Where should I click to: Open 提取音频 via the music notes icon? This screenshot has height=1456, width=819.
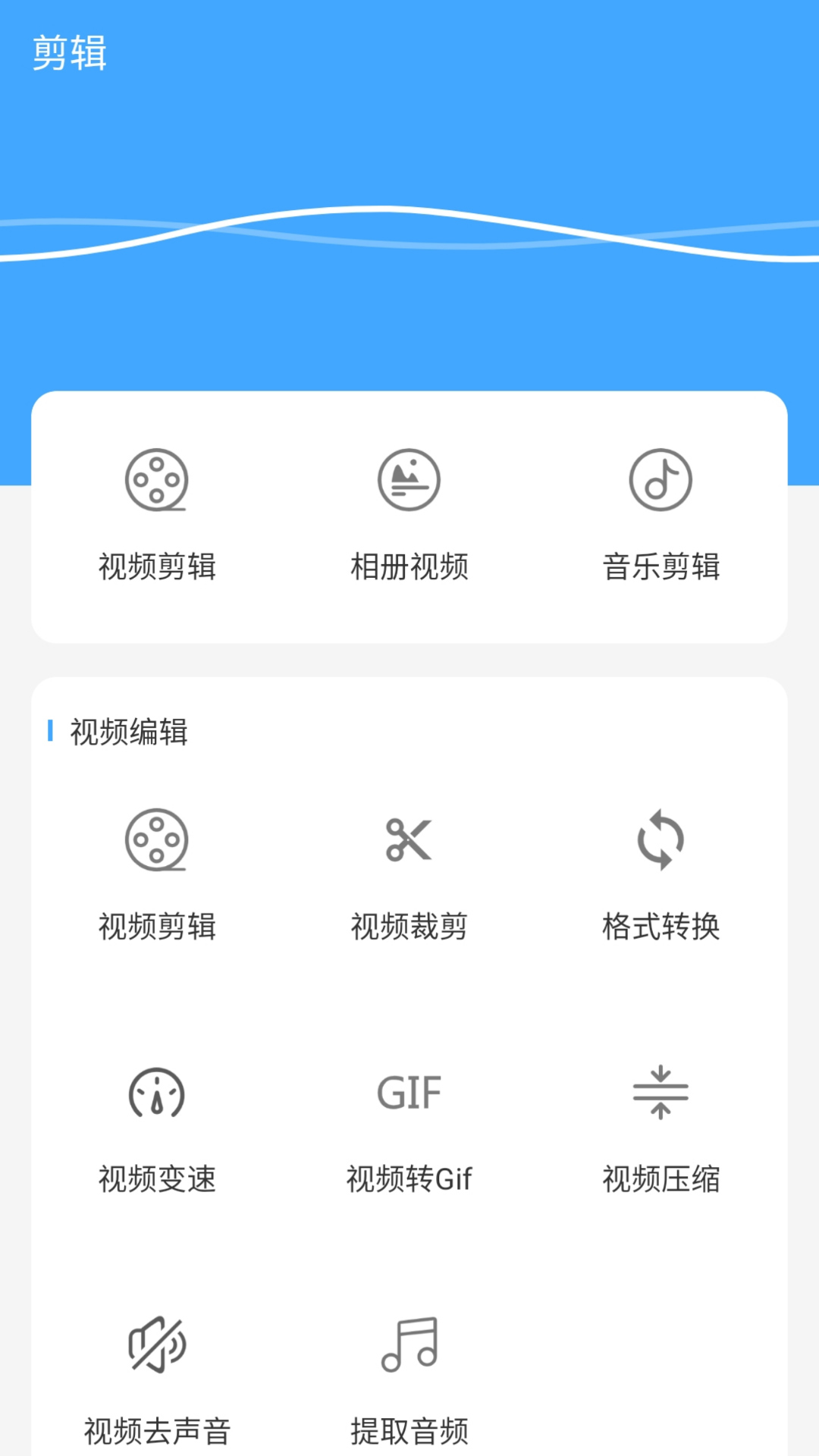[x=409, y=1346]
